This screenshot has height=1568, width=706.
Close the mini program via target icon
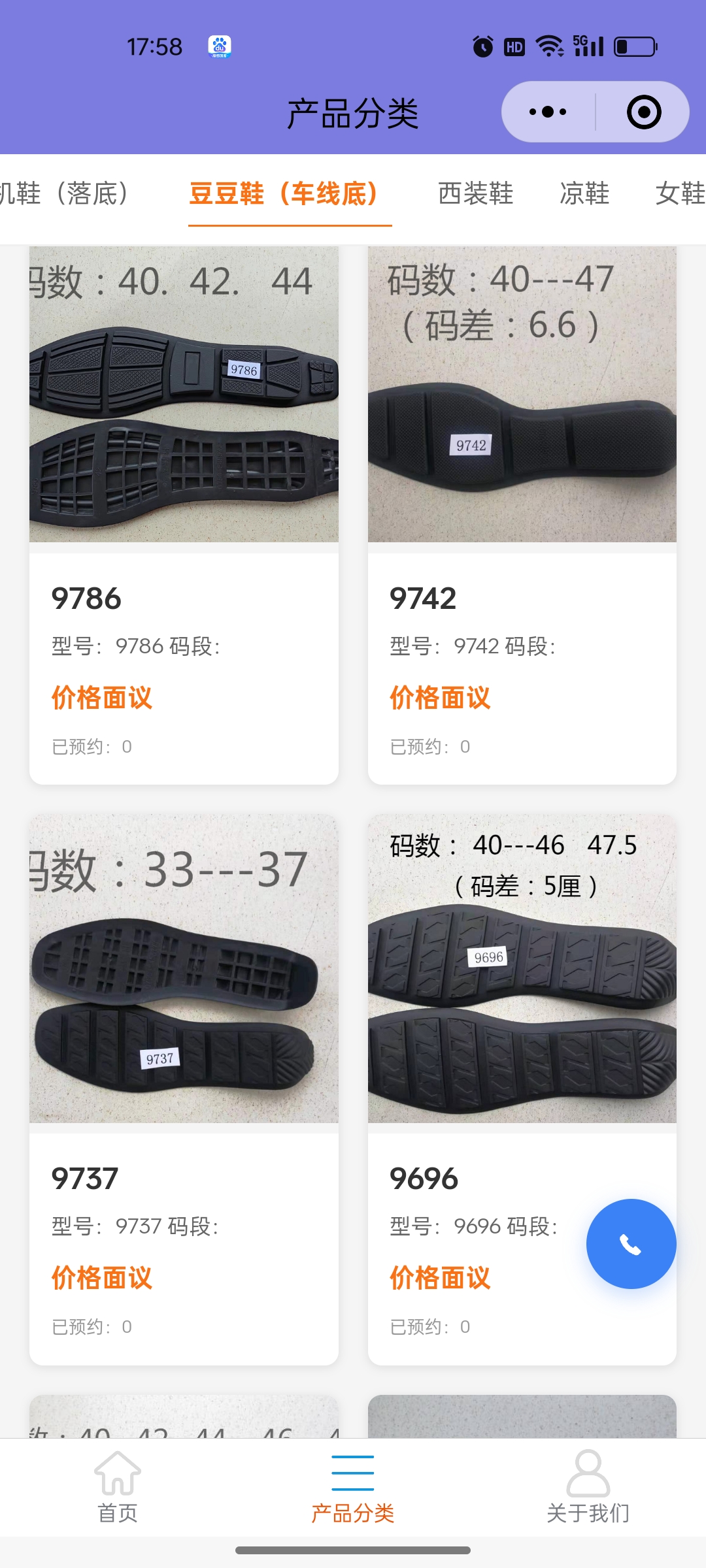point(643,112)
